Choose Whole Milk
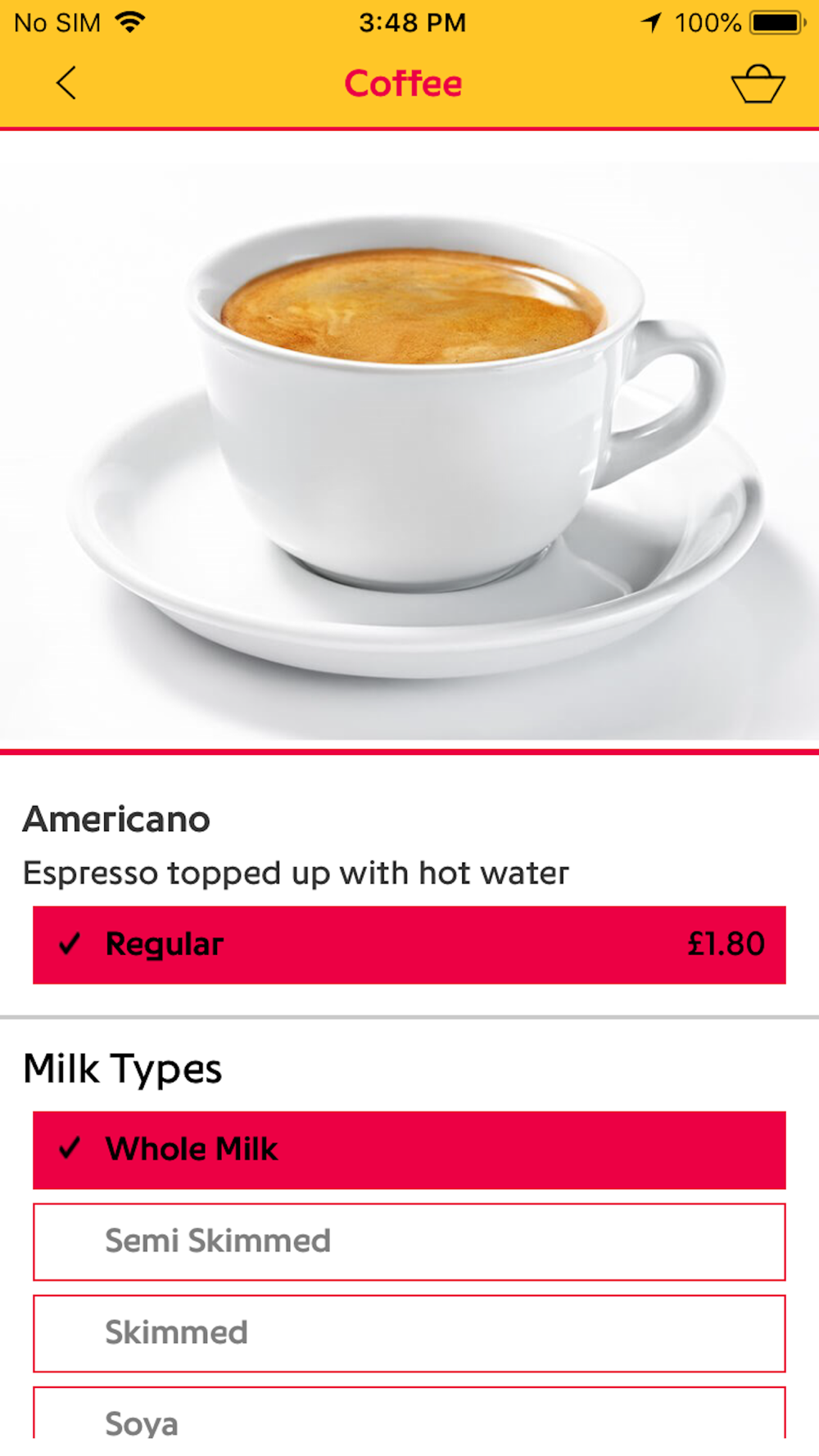Screen dimensions: 819x1456 click(409, 1150)
